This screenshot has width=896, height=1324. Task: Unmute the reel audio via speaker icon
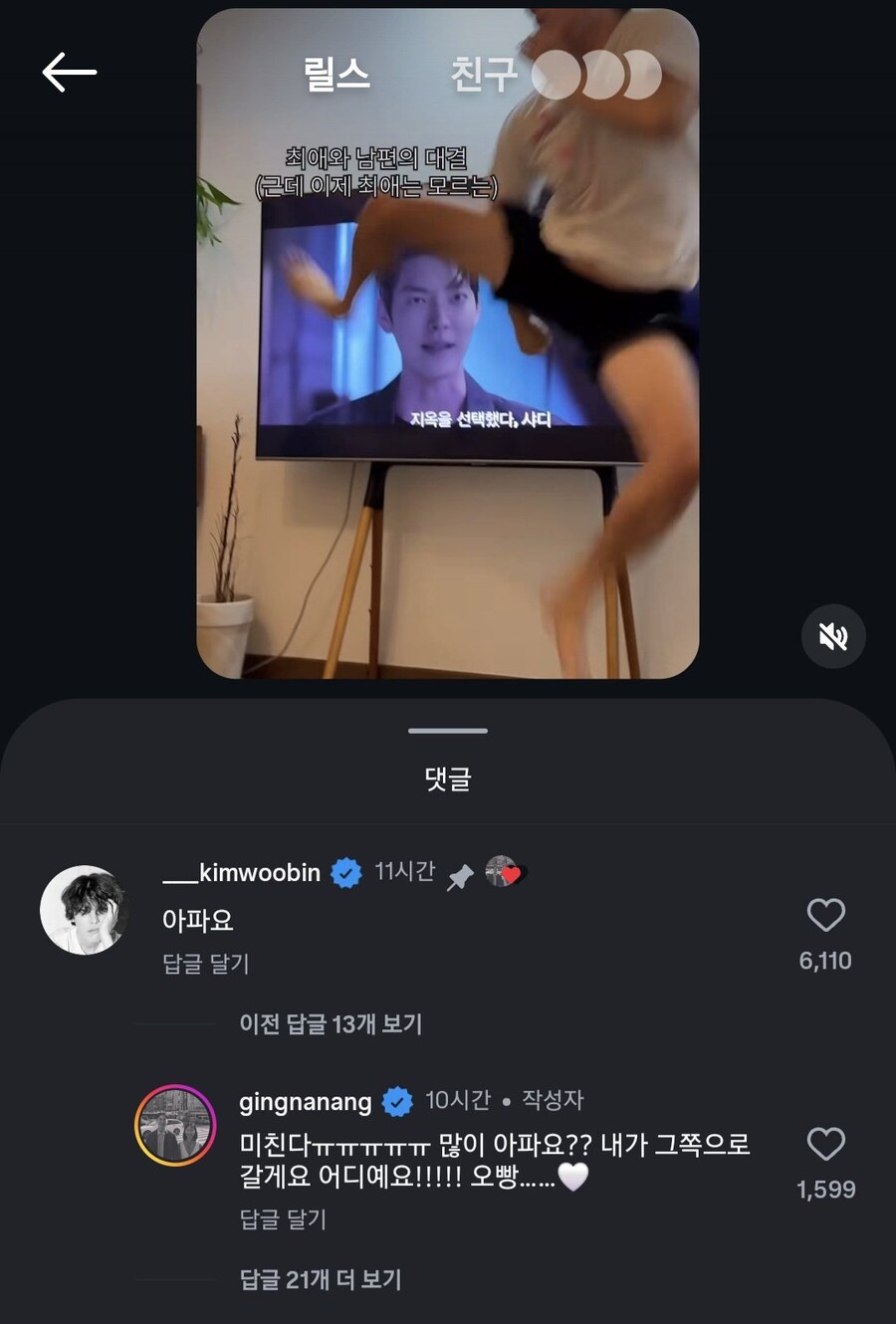833,636
